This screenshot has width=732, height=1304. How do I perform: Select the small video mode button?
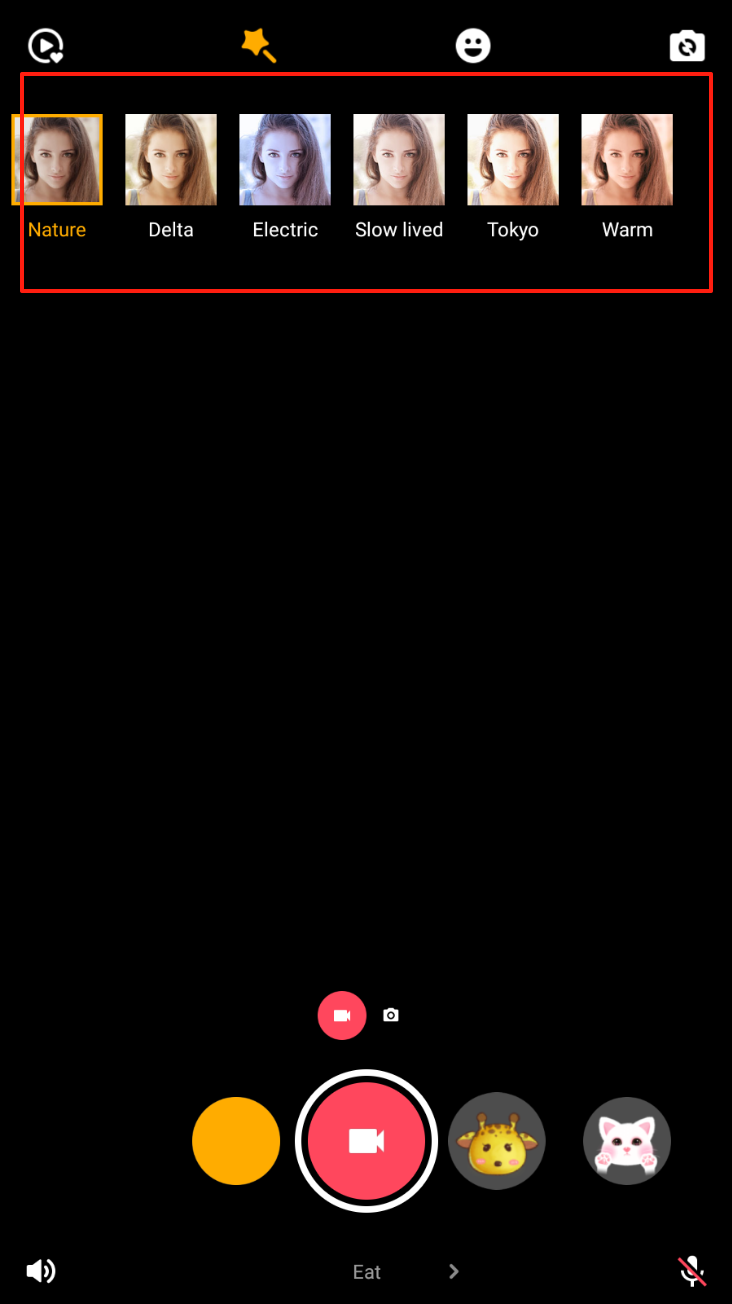pyautogui.click(x=342, y=1015)
